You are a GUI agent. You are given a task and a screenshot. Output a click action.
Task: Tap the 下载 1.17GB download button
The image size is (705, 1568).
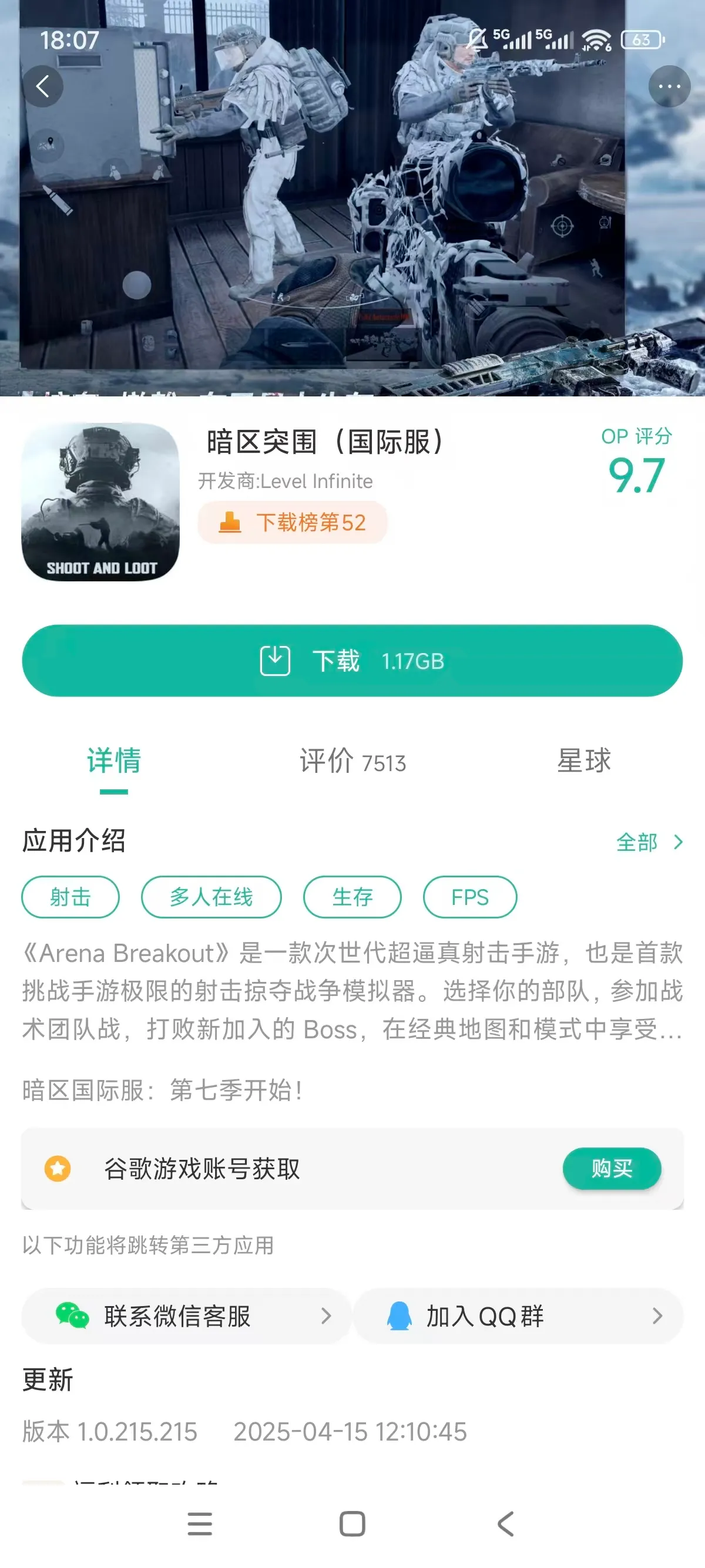tap(352, 661)
